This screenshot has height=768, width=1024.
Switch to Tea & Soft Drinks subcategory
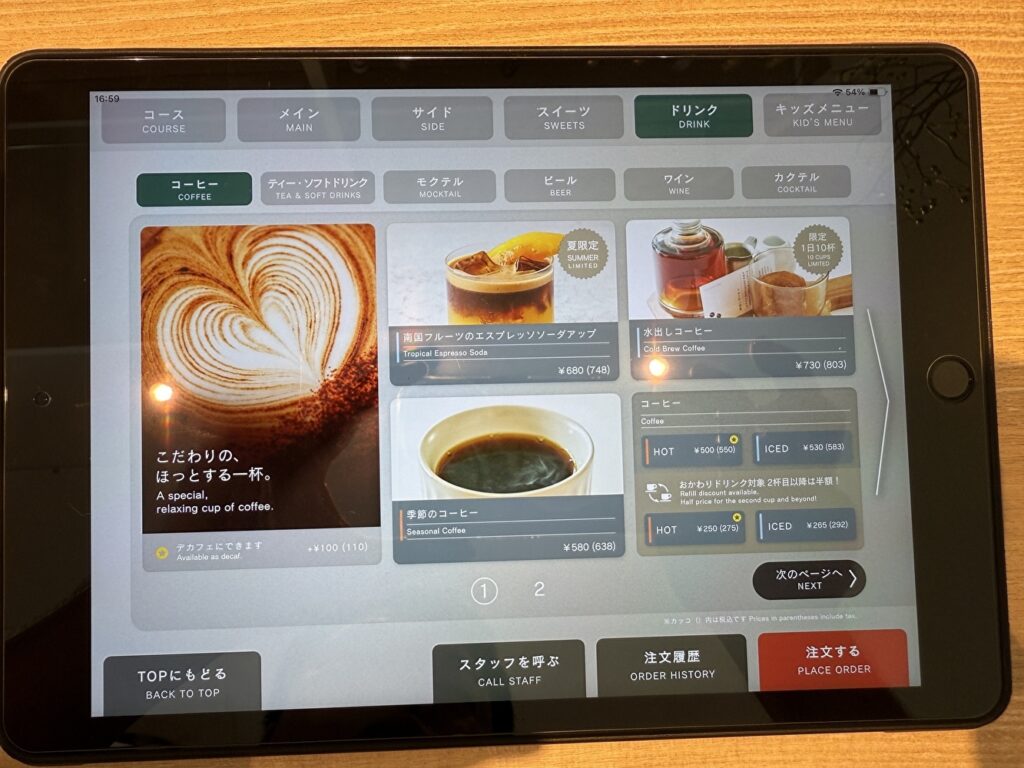point(317,187)
